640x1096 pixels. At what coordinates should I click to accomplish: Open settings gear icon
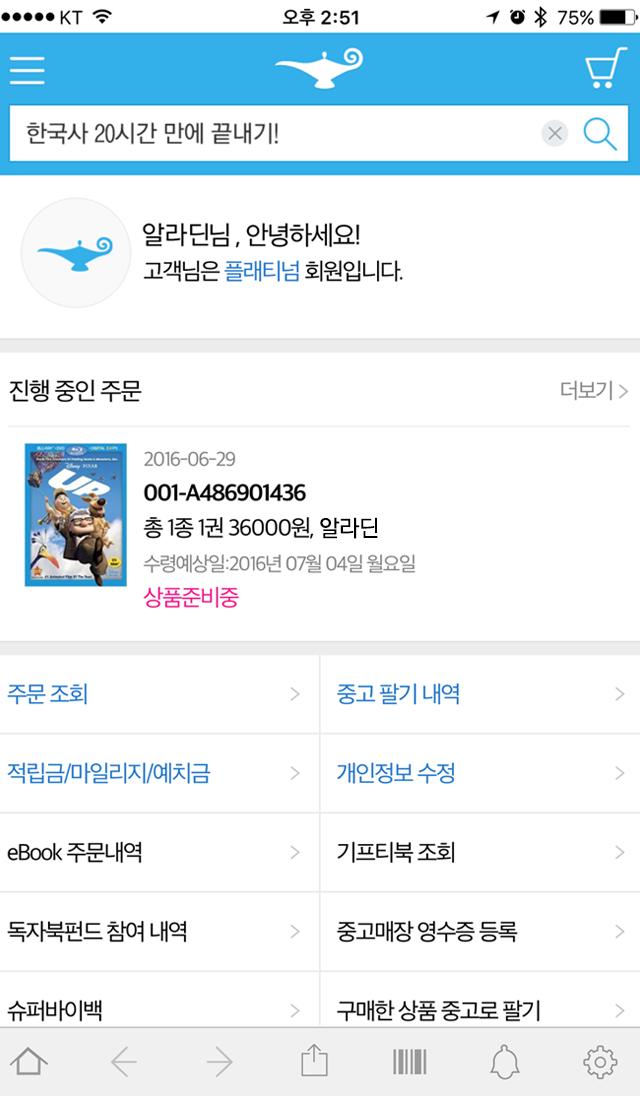click(600, 1062)
